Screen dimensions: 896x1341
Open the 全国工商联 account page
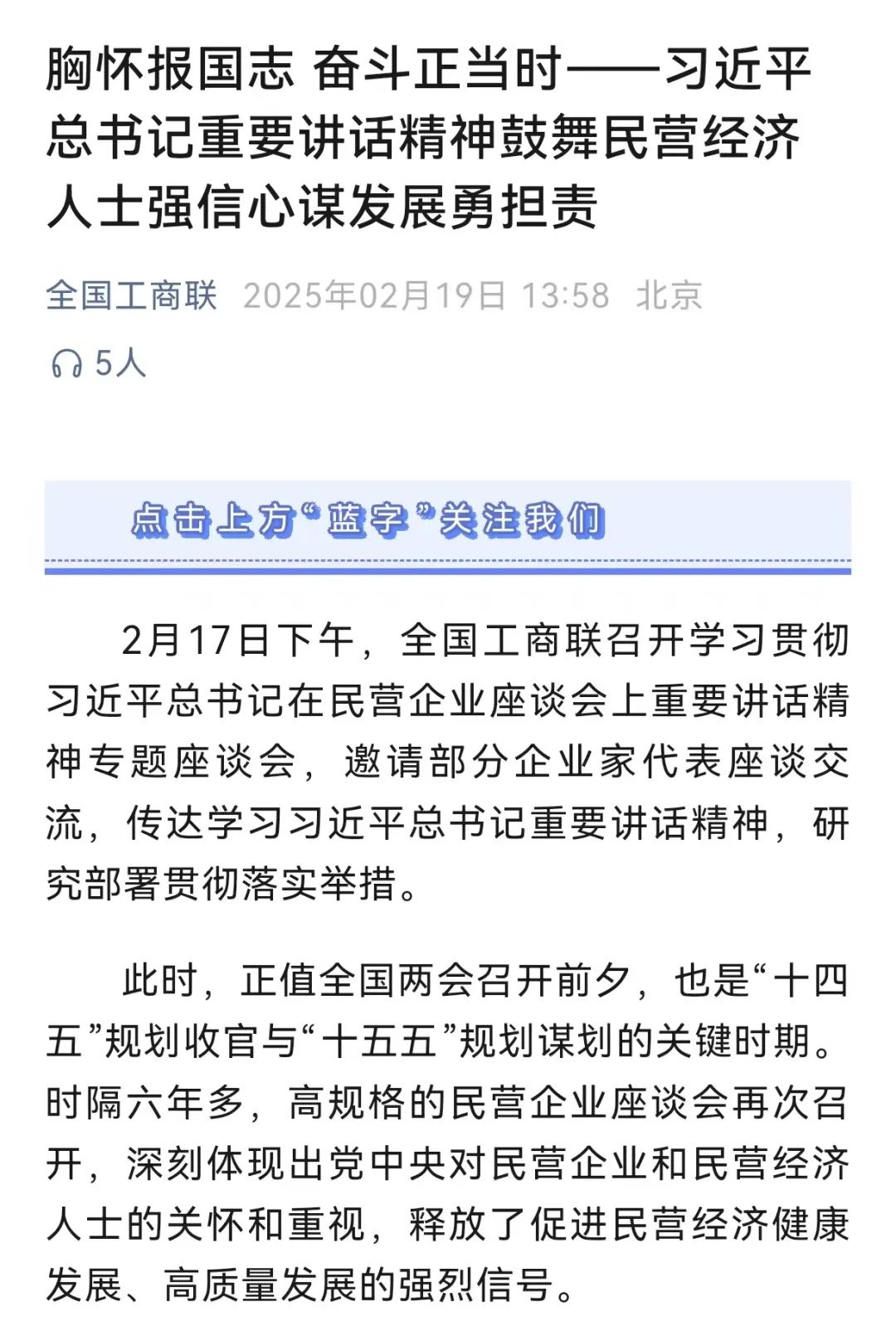(131, 295)
